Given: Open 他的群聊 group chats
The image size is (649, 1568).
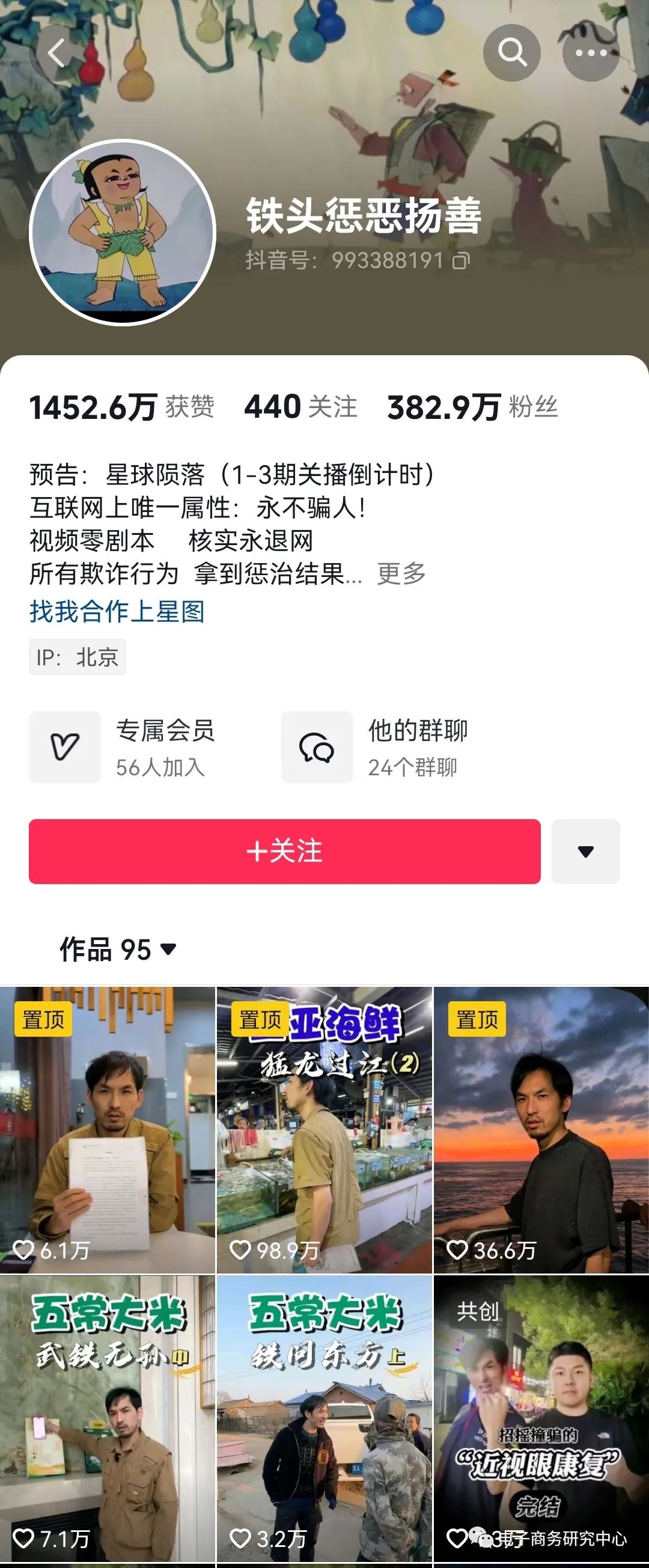Looking at the screenshot, I should [x=380, y=747].
